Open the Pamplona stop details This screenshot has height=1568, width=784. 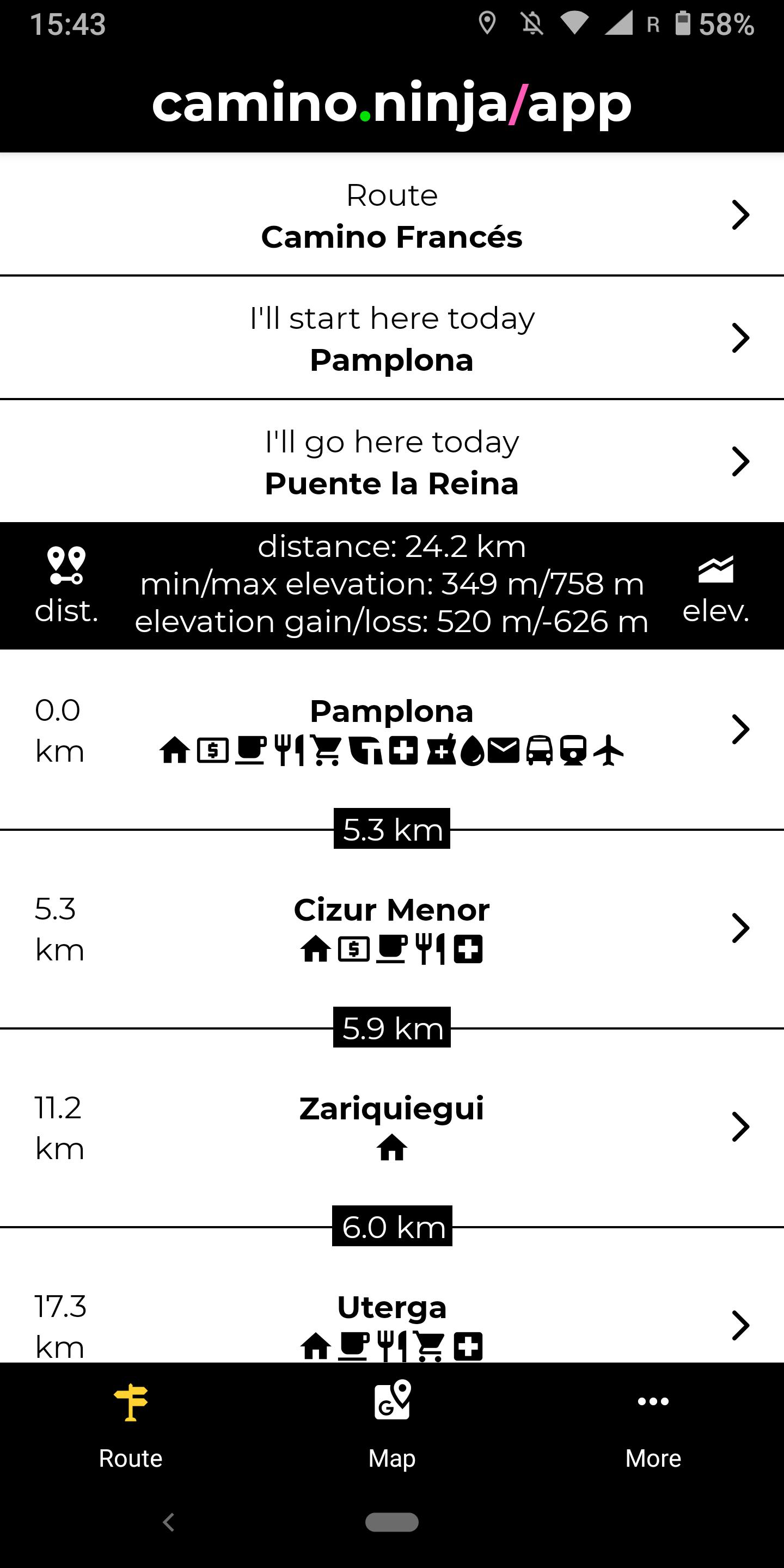click(392, 729)
